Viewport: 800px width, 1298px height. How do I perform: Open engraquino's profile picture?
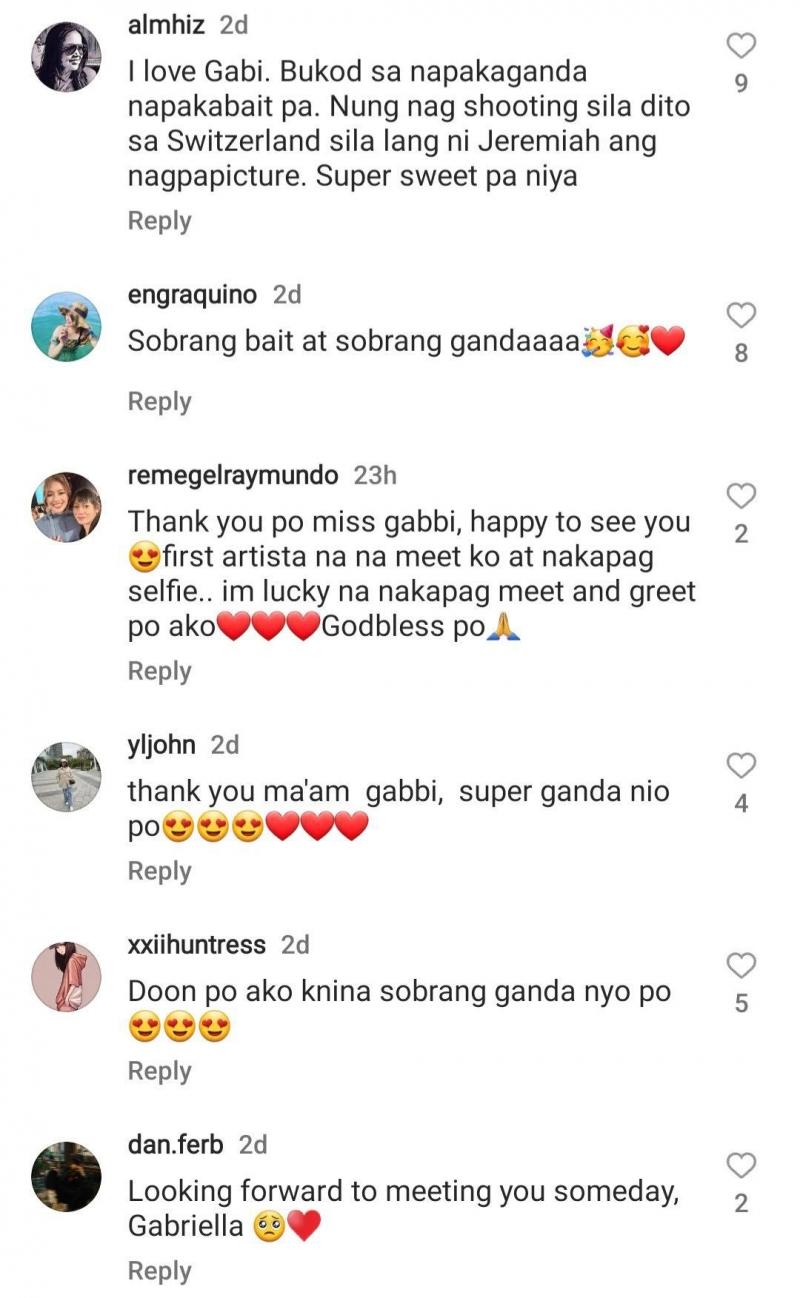[x=66, y=327]
